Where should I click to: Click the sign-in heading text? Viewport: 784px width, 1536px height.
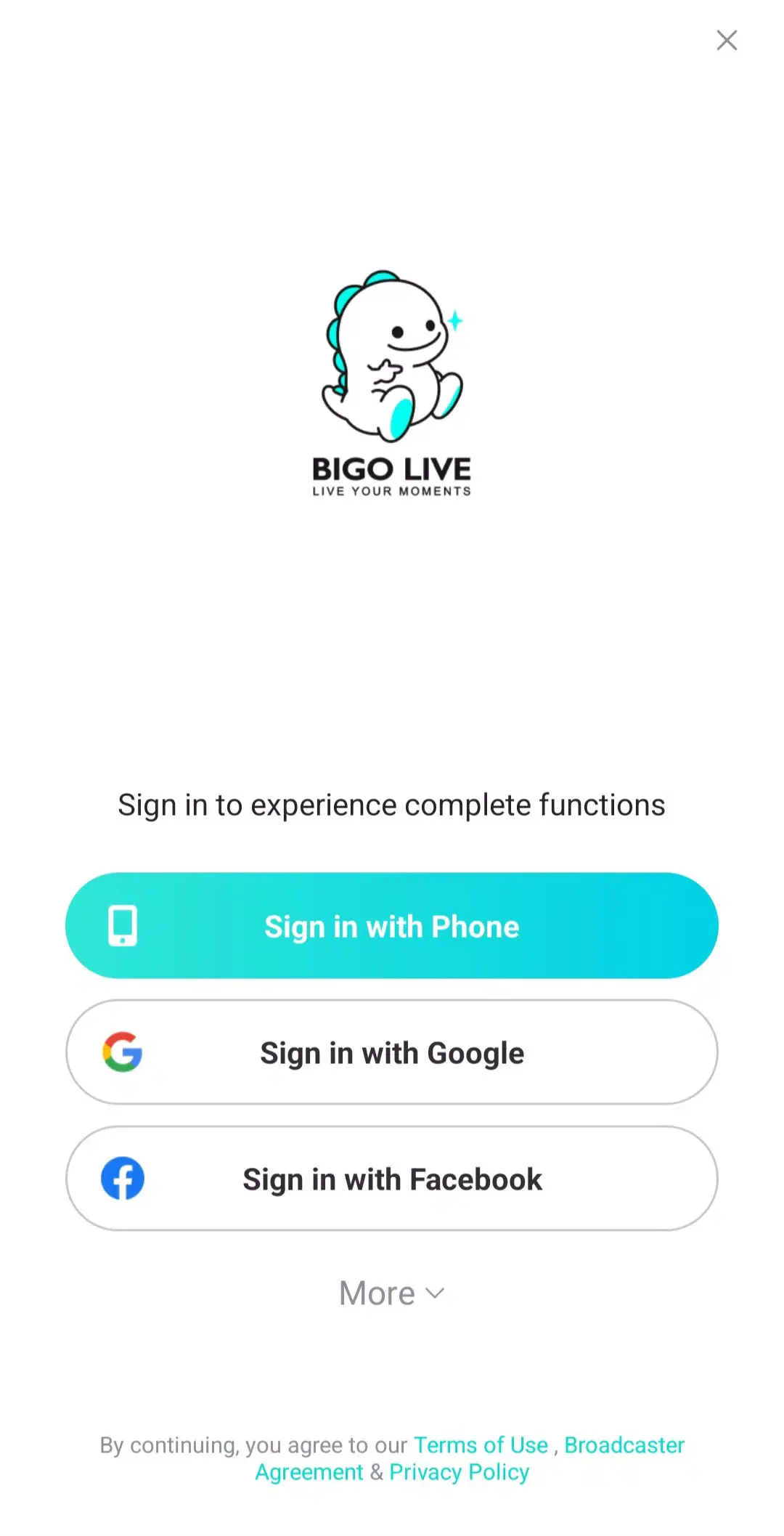[392, 804]
